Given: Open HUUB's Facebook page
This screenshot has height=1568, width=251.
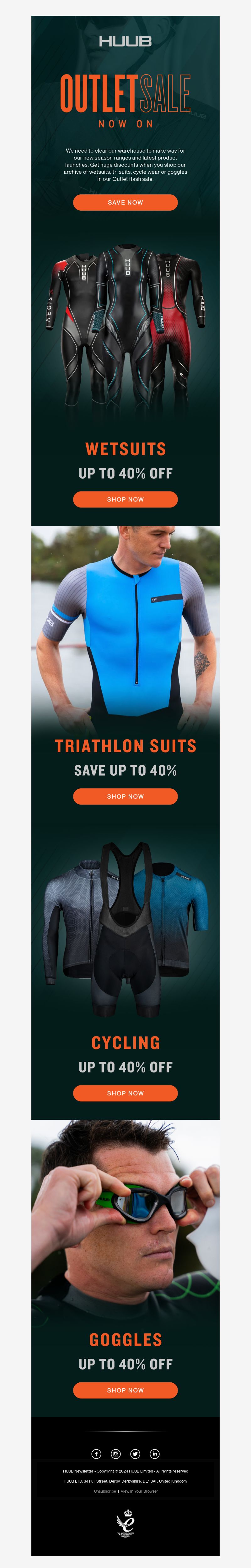Looking at the screenshot, I should click(96, 1454).
